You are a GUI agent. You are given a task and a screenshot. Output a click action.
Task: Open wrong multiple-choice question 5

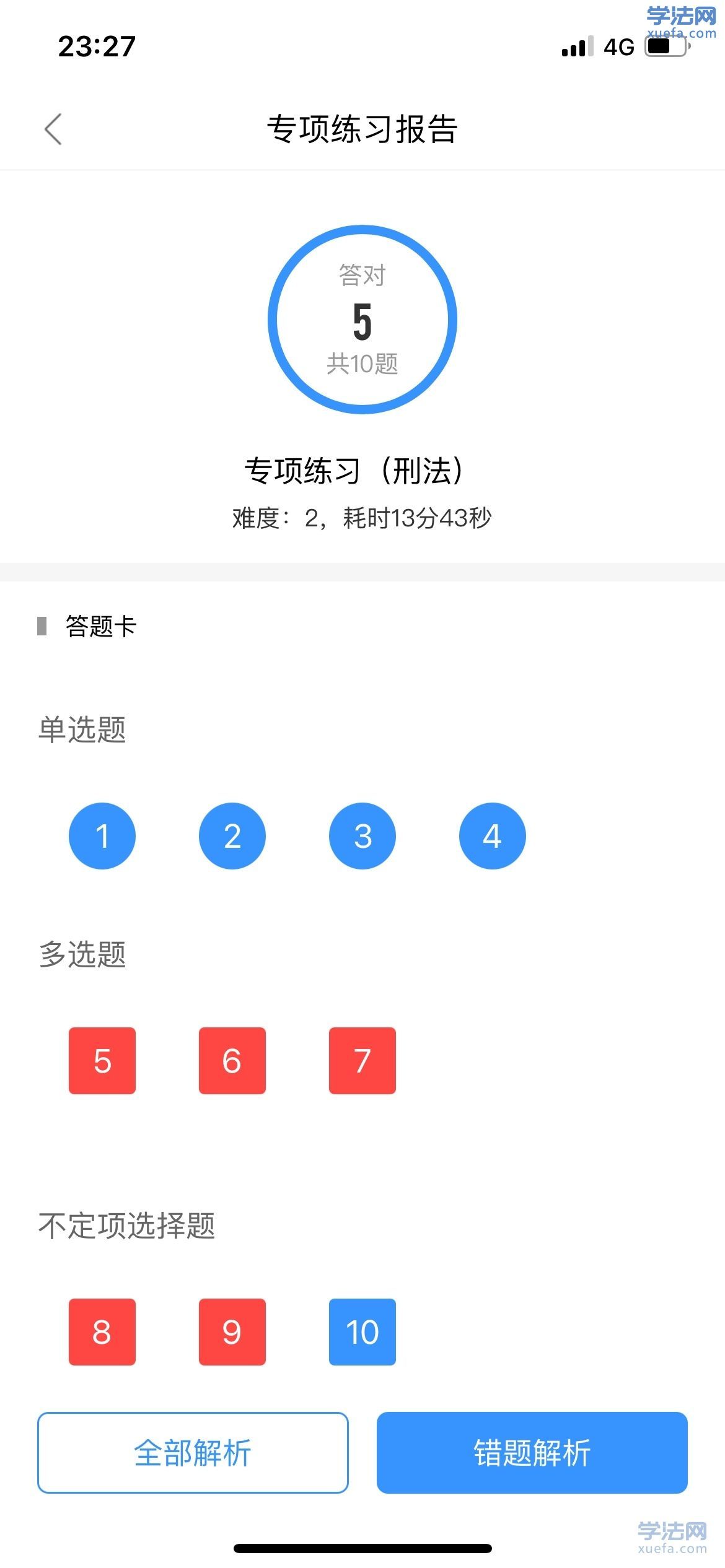click(x=102, y=1060)
